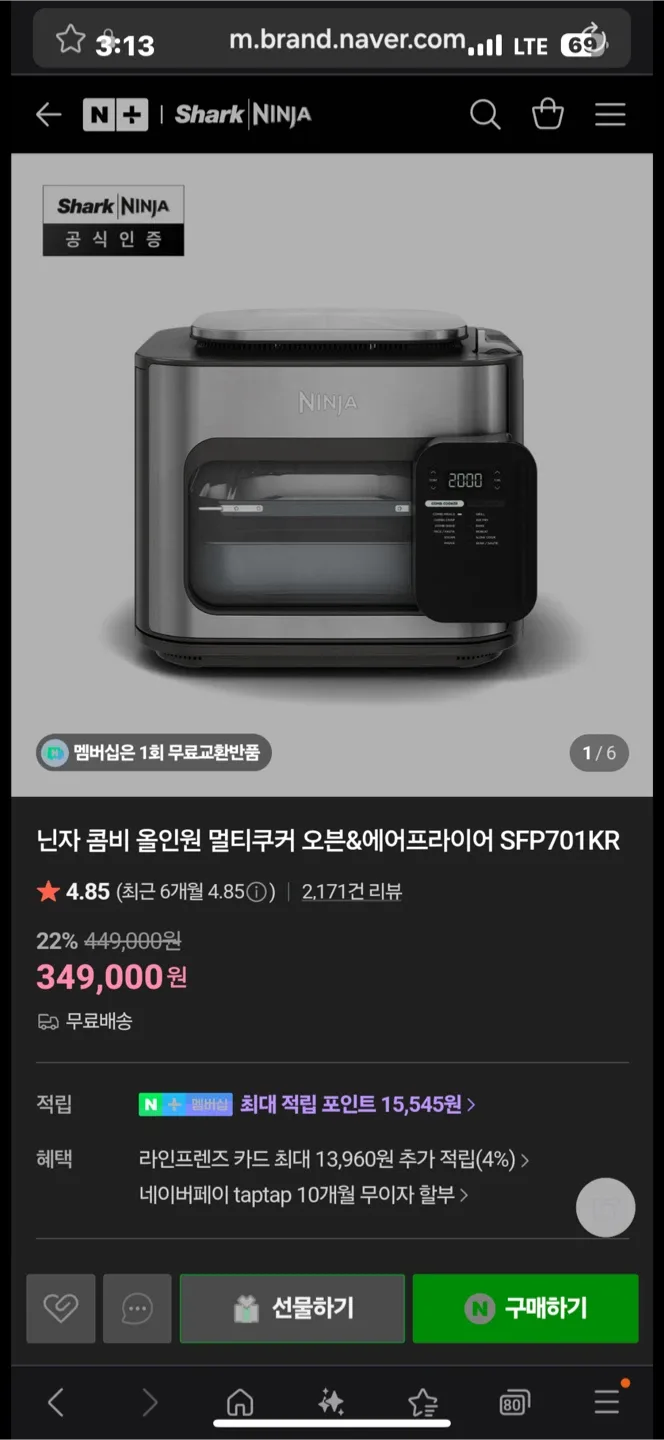
Task: Open the browser menu at bottom
Action: [607, 1403]
